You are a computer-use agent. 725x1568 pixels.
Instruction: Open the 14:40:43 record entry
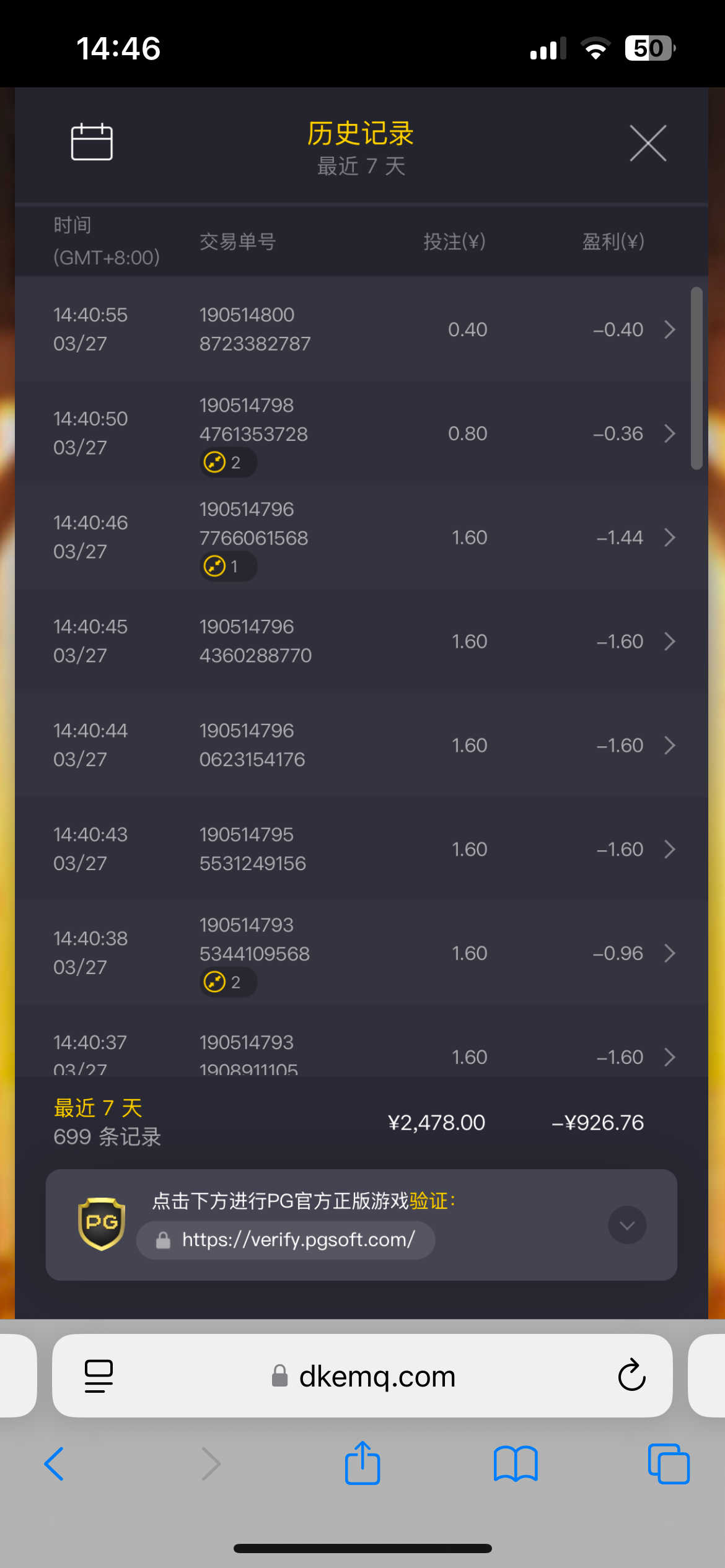pos(361,849)
